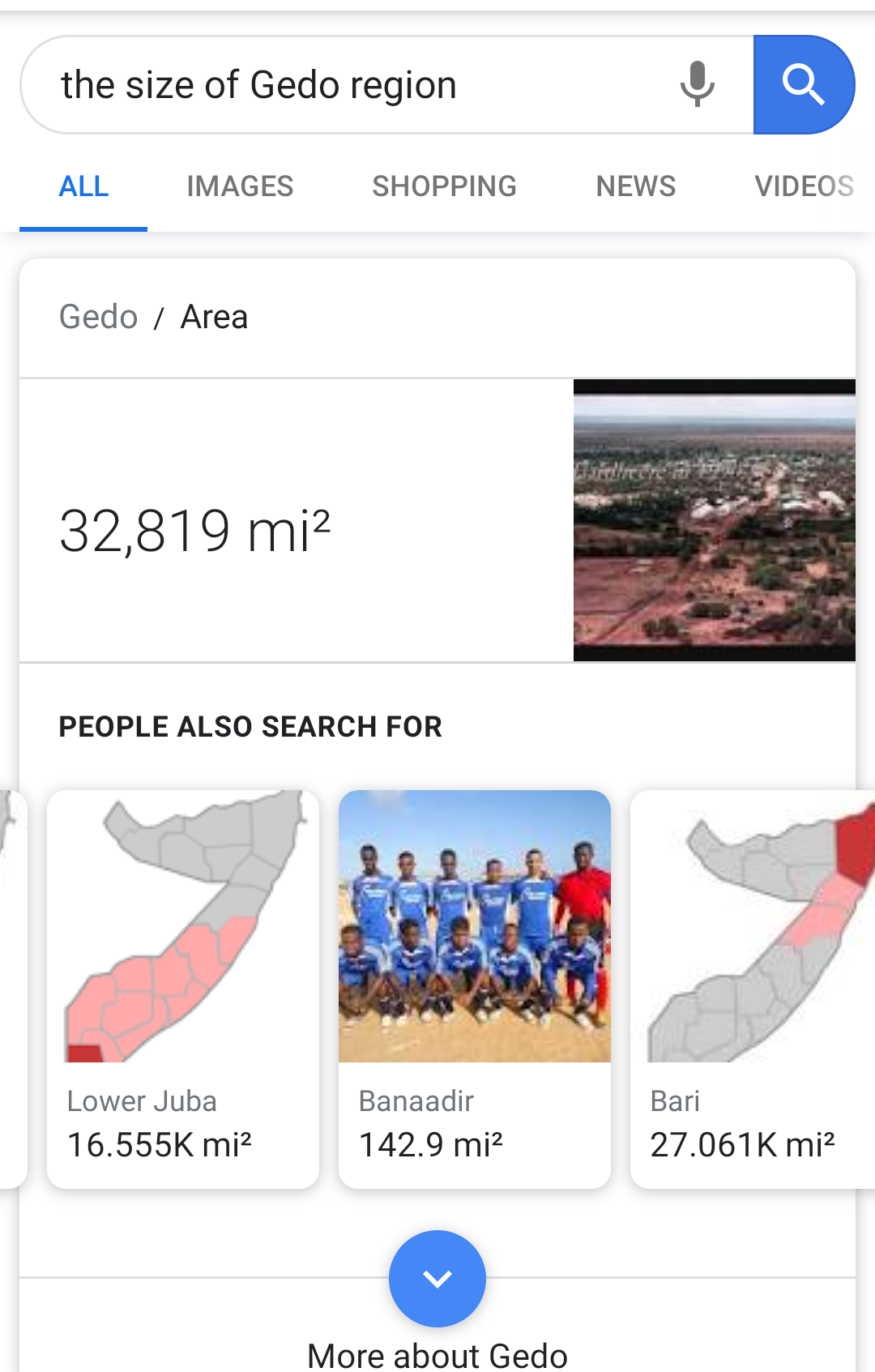Open the Banaadir card

click(474, 989)
